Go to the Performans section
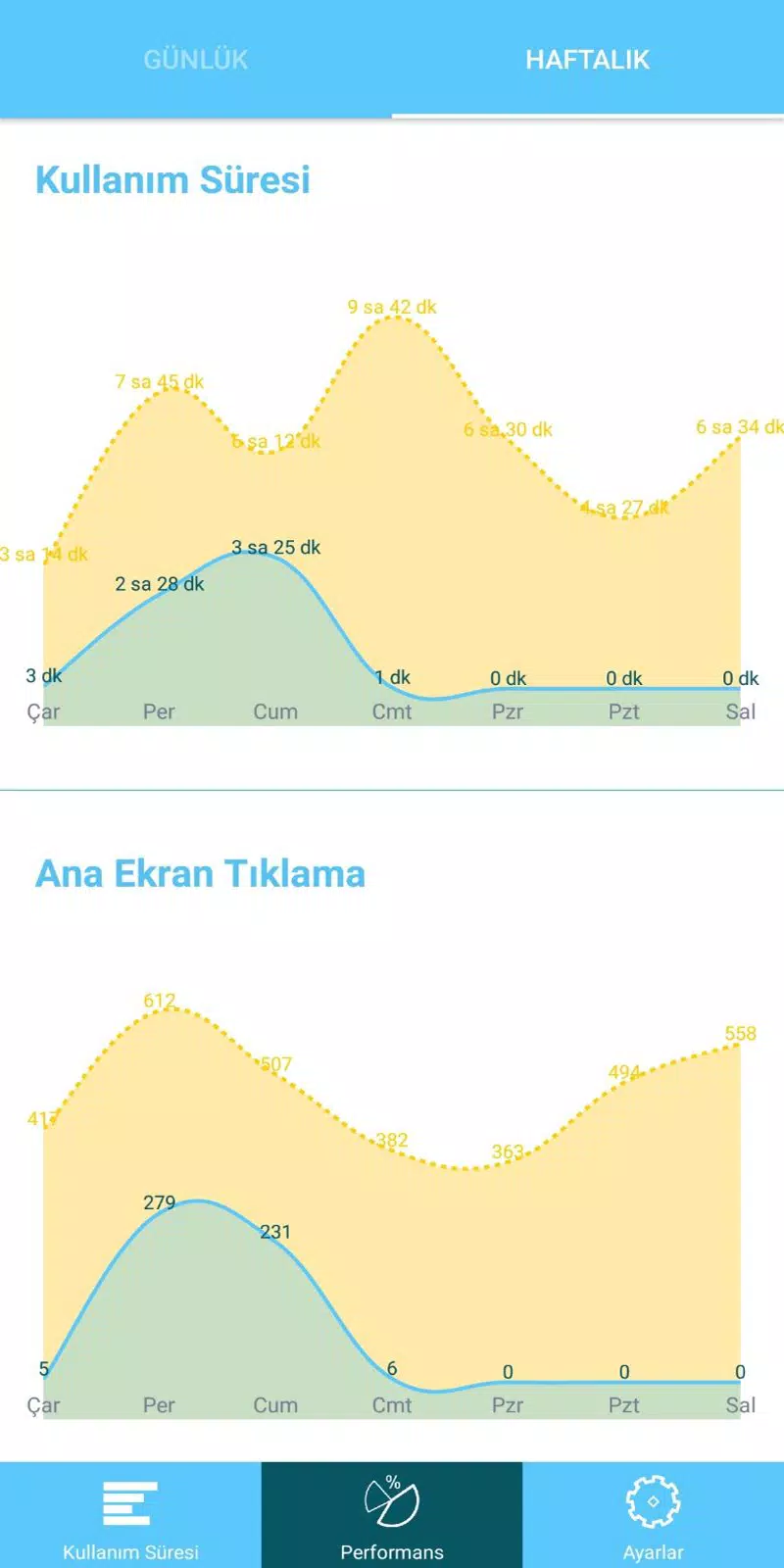Viewport: 784px width, 1568px height. (x=392, y=1515)
